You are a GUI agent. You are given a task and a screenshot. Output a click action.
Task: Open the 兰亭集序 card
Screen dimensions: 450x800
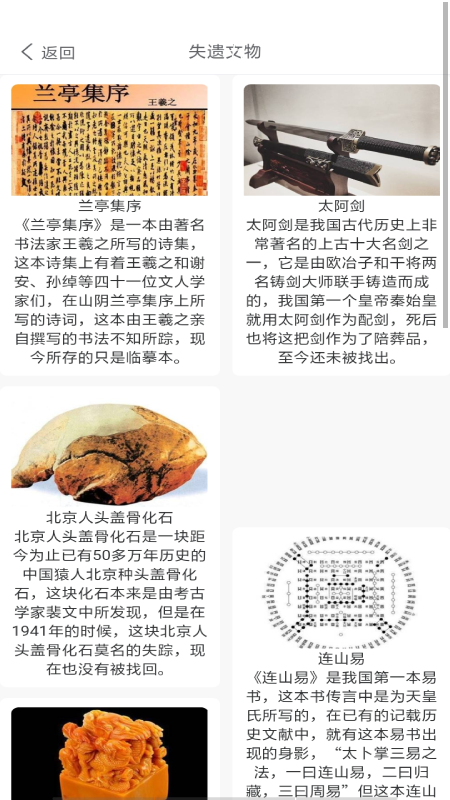point(110,225)
